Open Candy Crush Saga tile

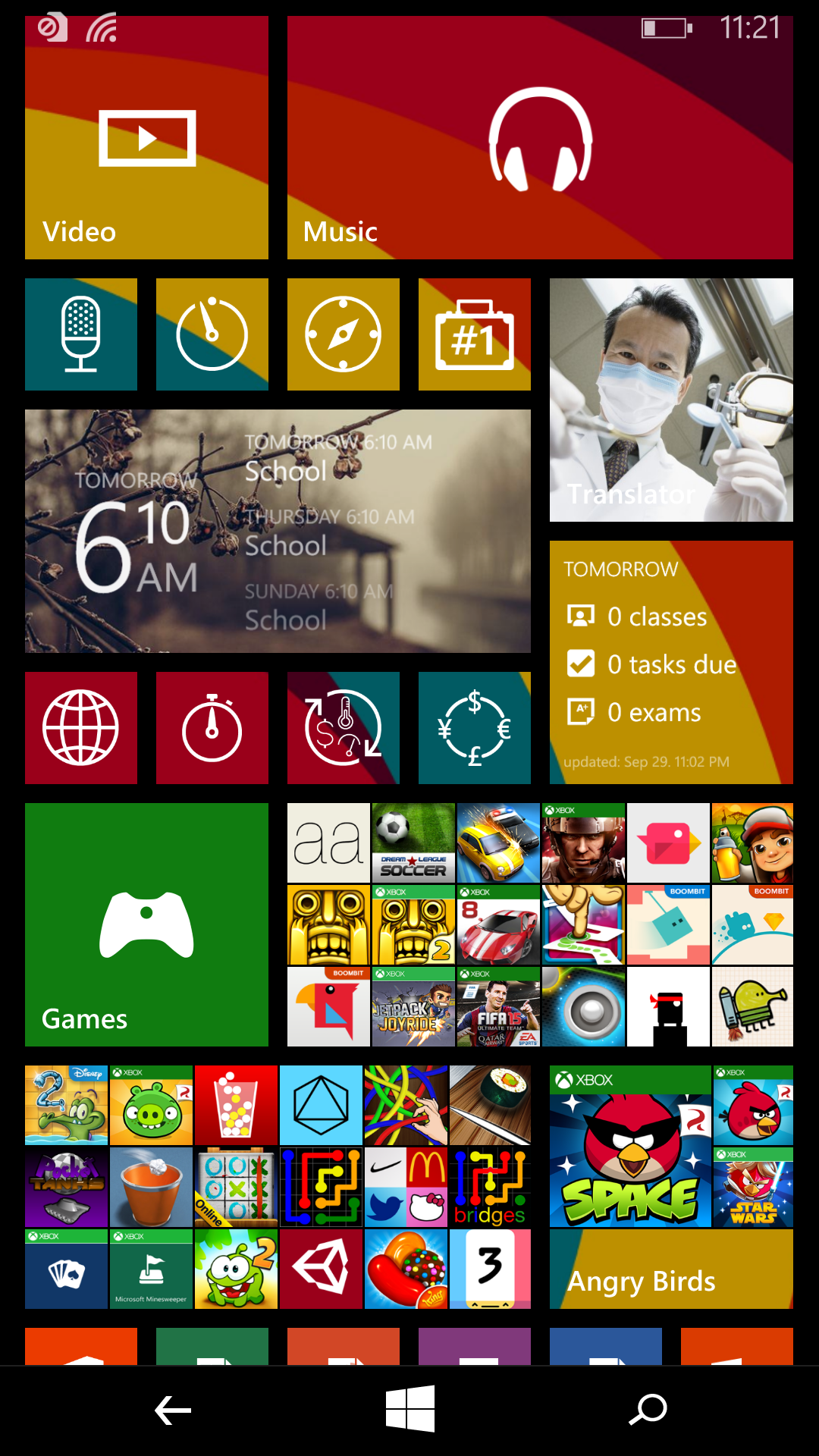[406, 1269]
